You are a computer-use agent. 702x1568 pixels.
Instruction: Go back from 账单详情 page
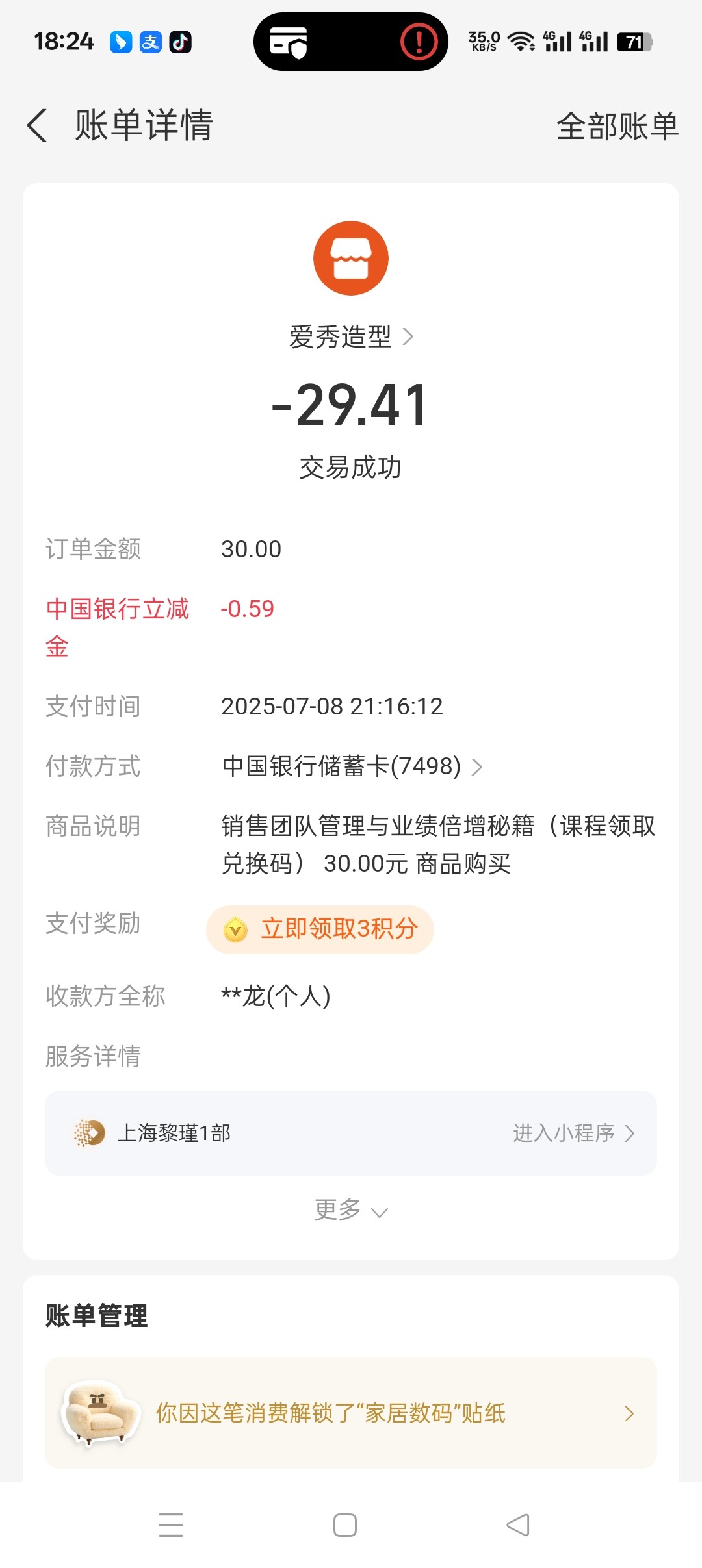coord(38,125)
